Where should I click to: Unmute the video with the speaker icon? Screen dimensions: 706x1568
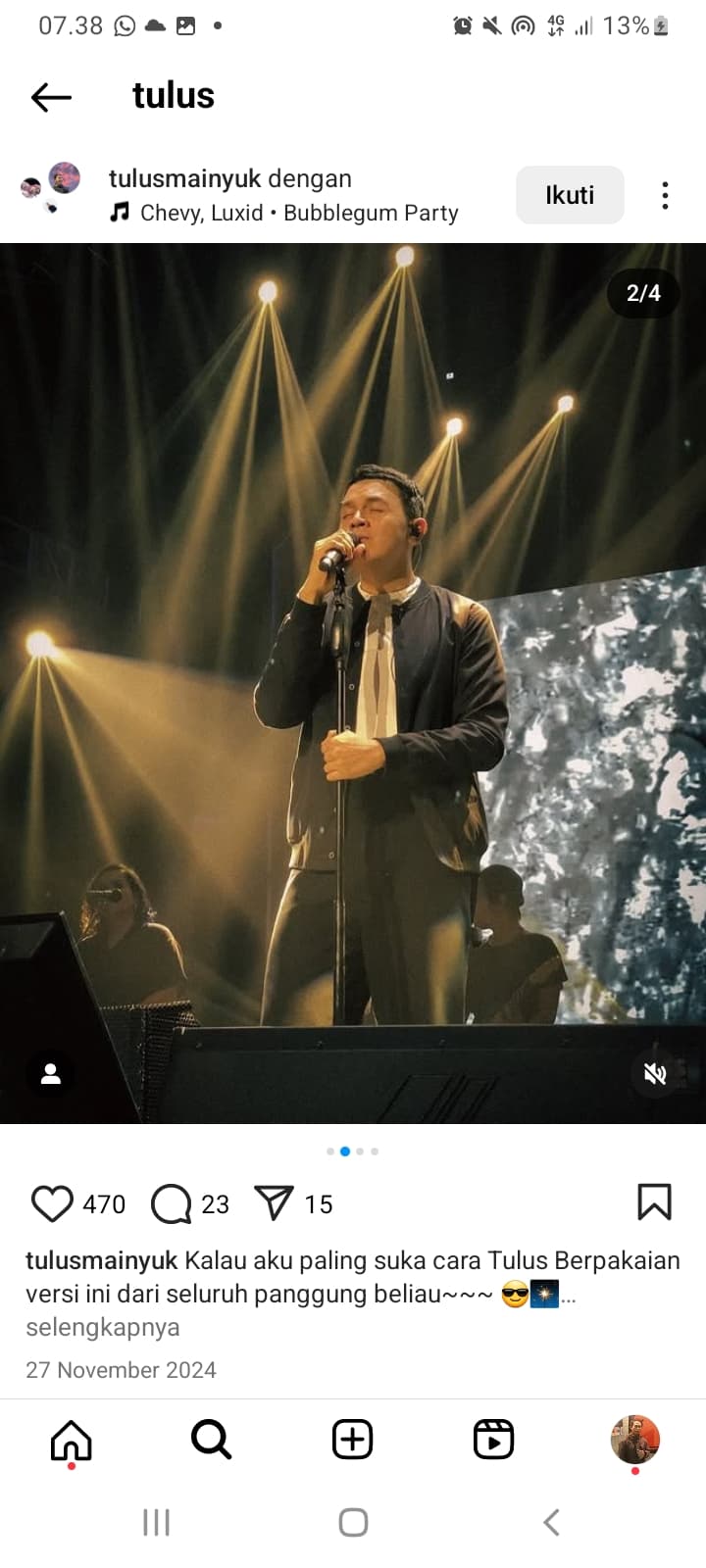coord(655,1073)
